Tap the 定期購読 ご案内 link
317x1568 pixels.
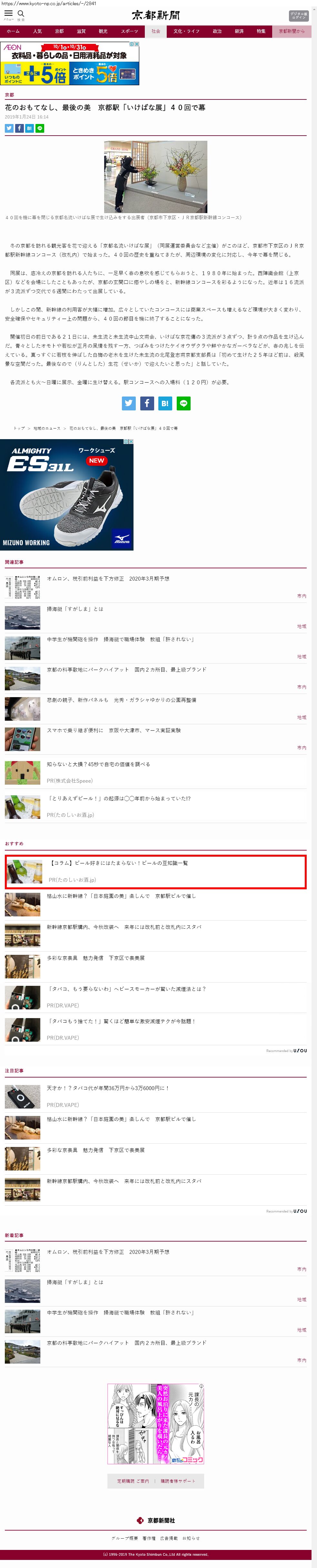[133, 1481]
